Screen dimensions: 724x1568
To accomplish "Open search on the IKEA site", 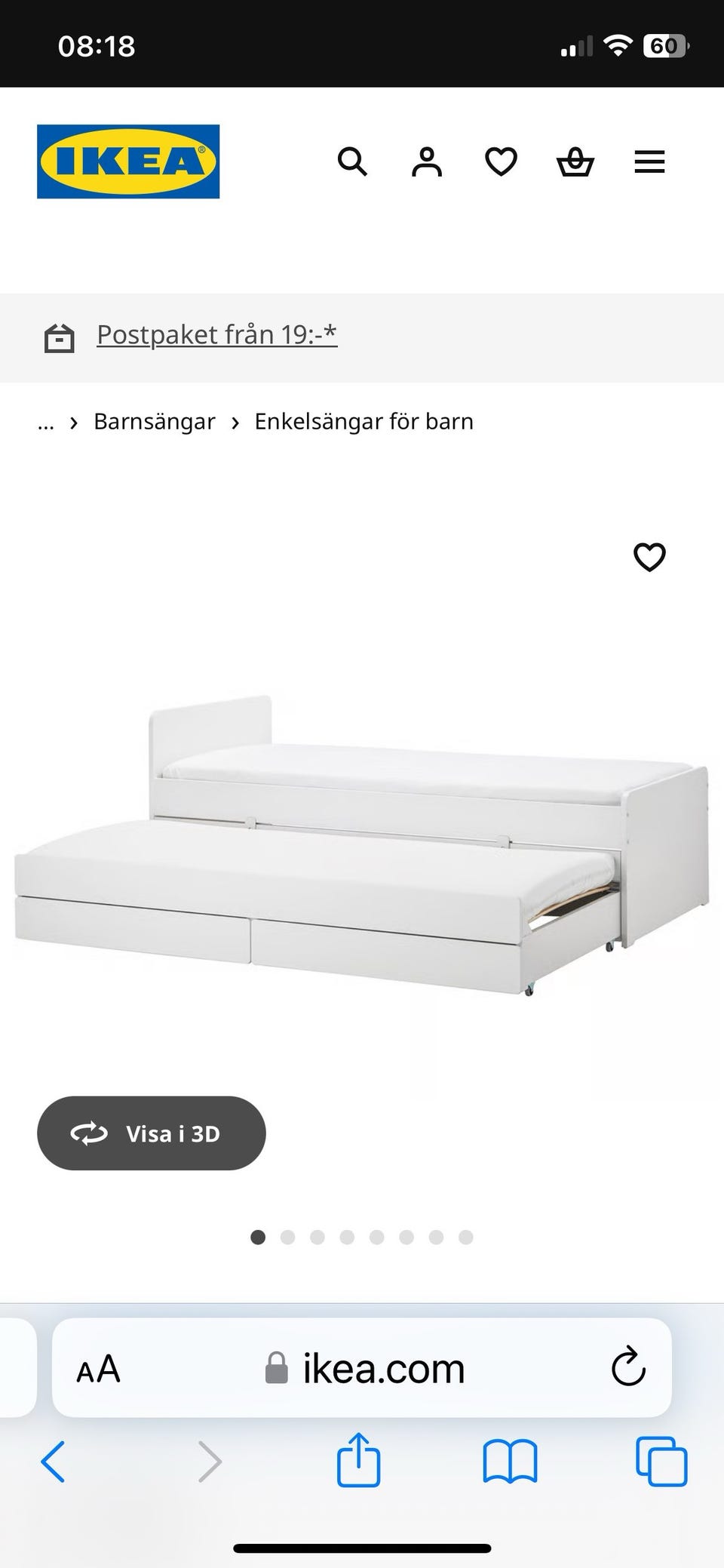I will click(353, 161).
